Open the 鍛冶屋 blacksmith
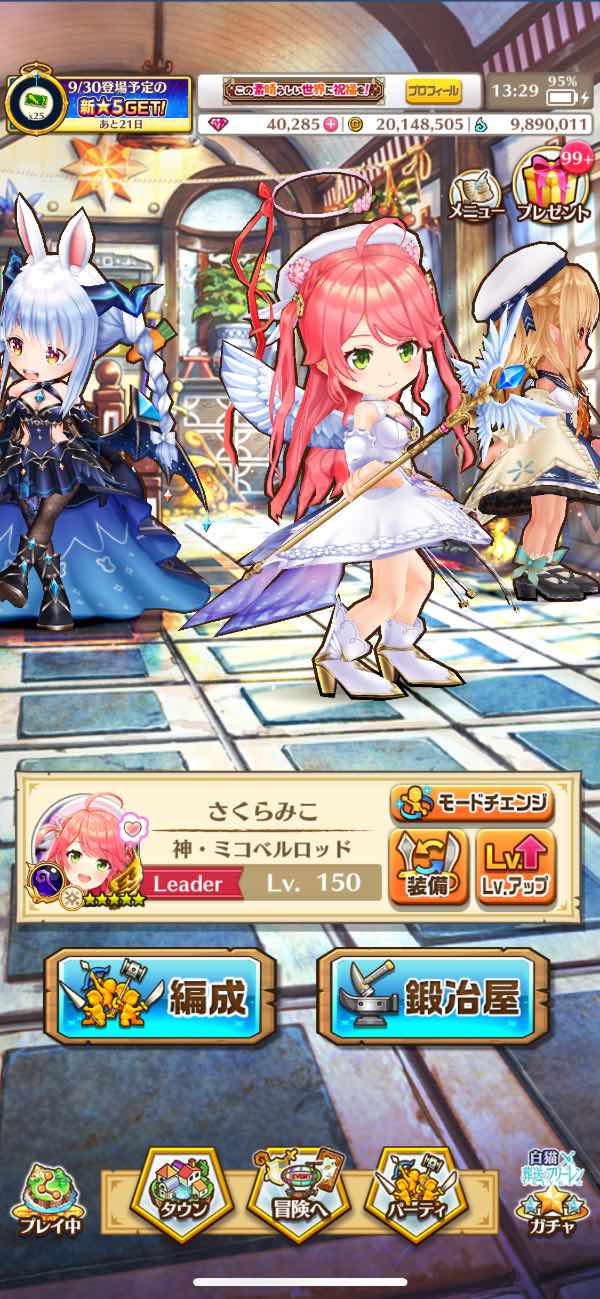Image resolution: width=600 pixels, height=1299 pixels. [x=433, y=996]
